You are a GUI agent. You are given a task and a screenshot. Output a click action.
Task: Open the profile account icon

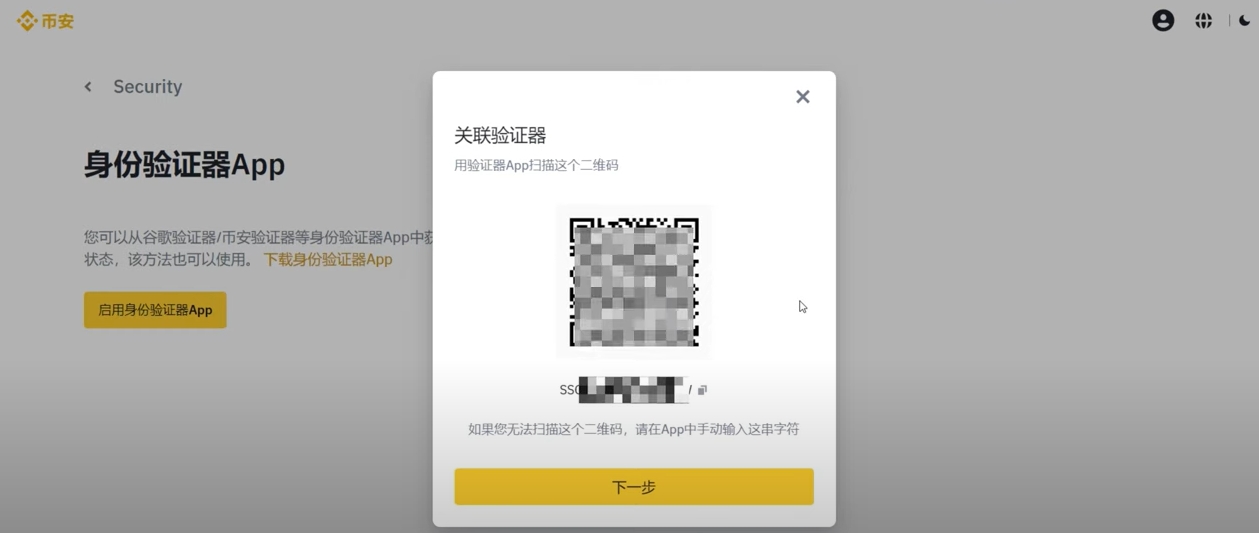(1162, 20)
